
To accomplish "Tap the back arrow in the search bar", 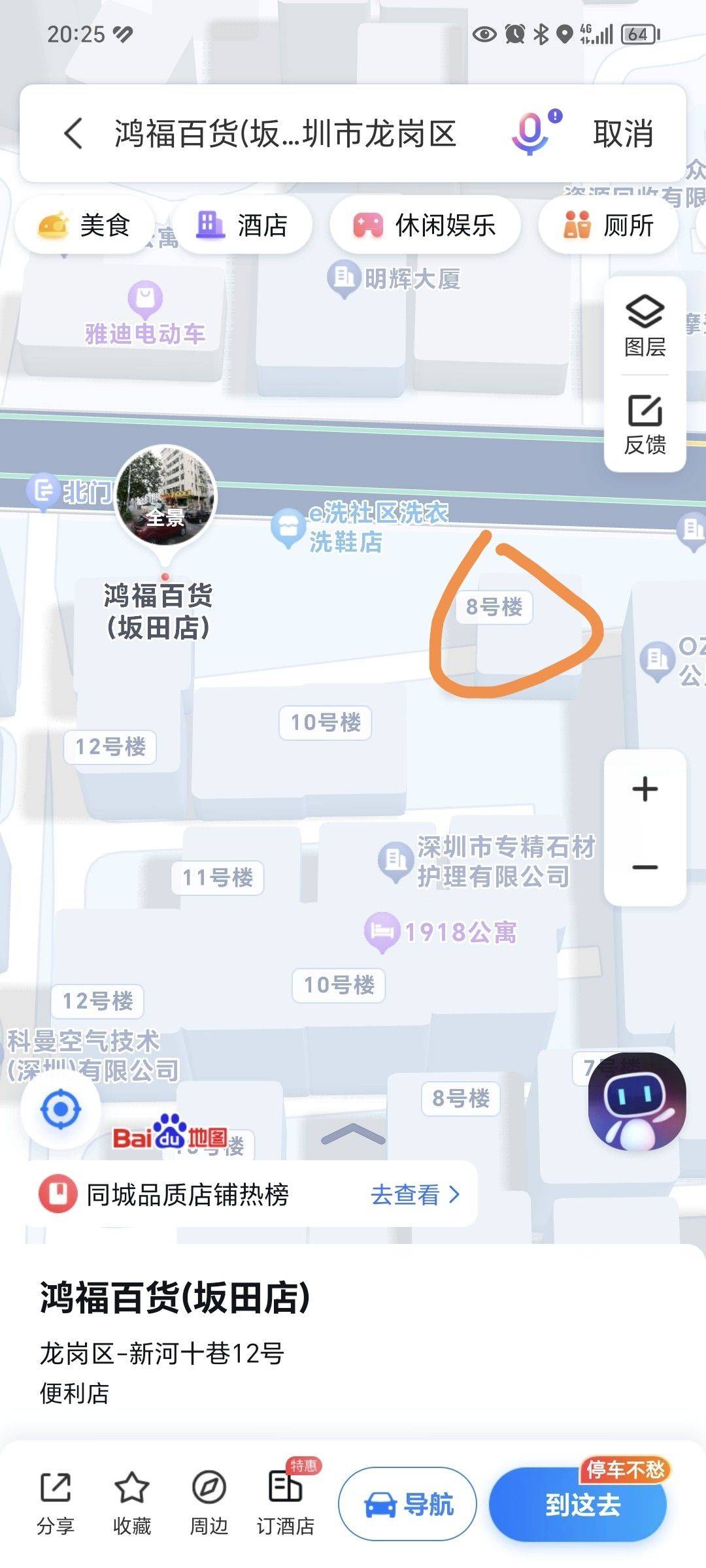I will click(72, 134).
